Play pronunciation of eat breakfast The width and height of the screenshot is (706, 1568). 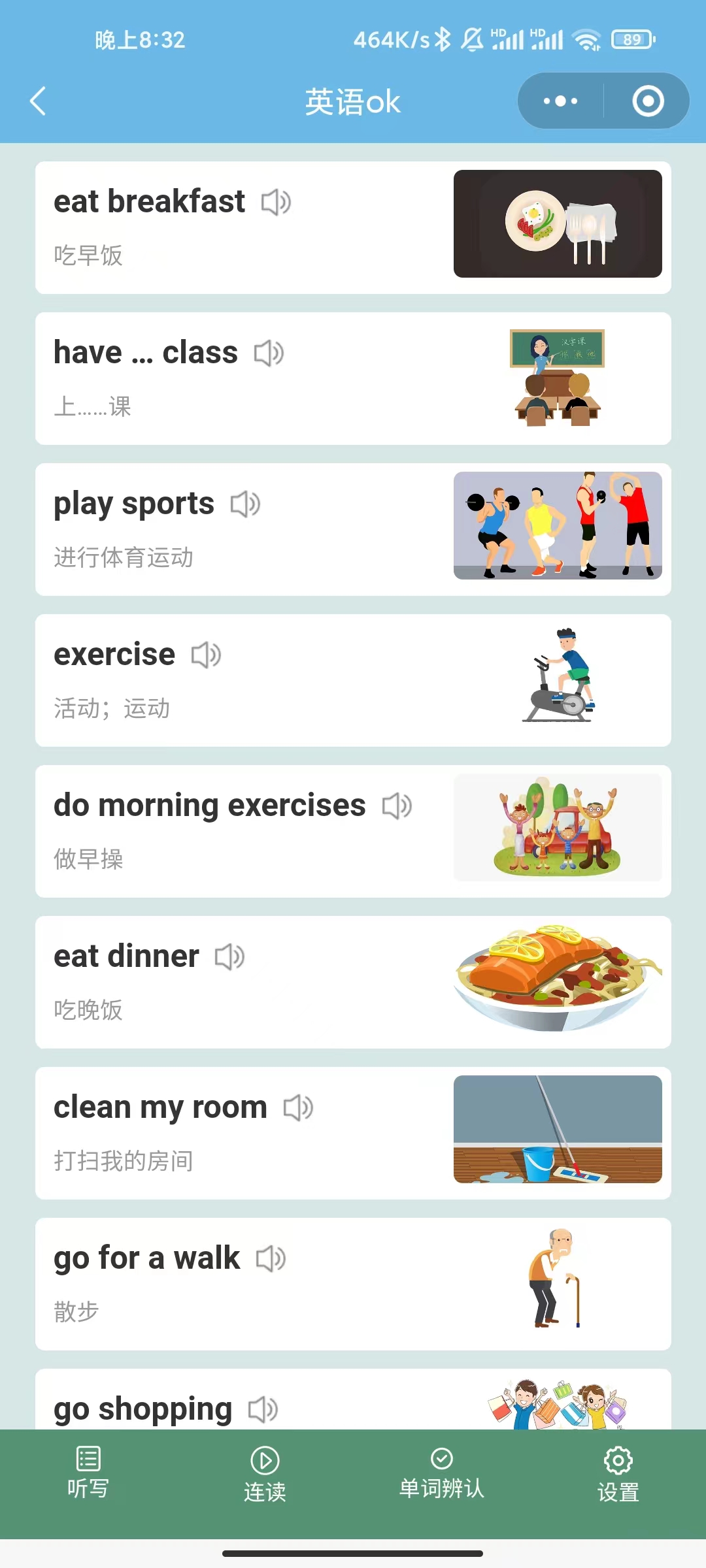[x=276, y=202]
